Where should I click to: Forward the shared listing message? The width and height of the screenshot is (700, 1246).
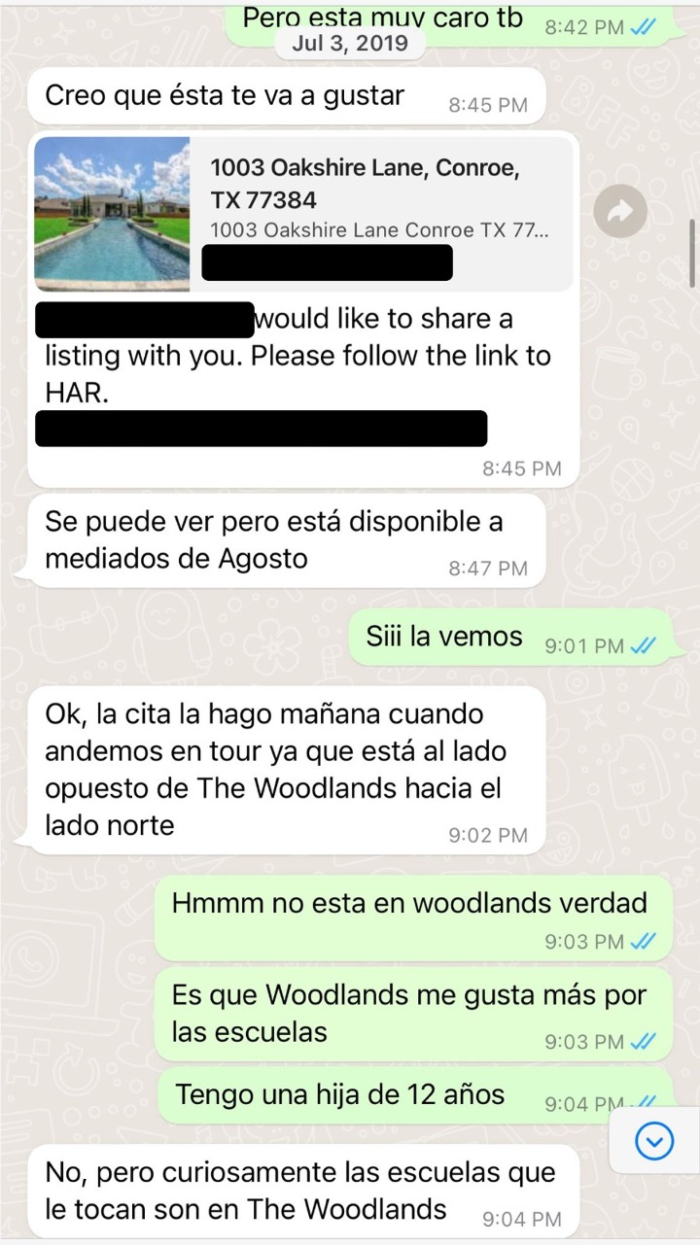pyautogui.click(x=620, y=211)
